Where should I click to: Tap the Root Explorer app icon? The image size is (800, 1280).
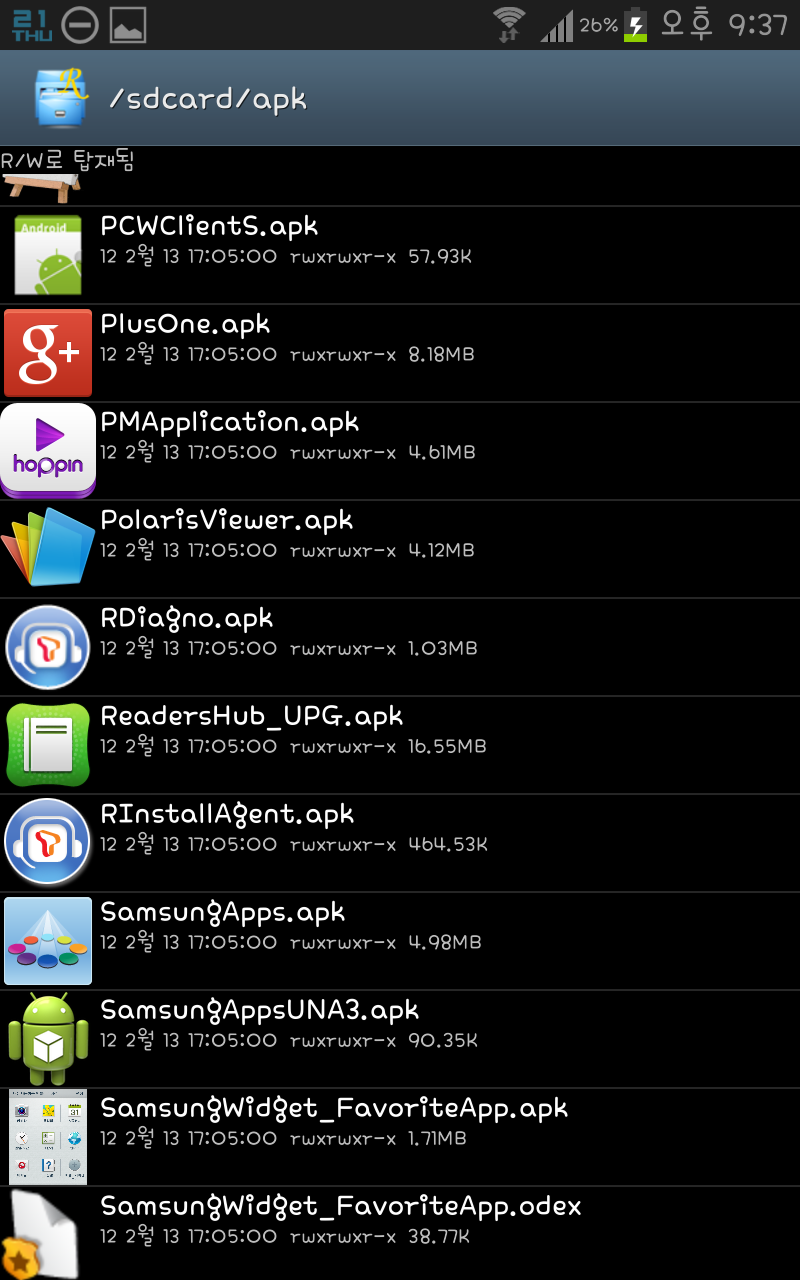[x=62, y=98]
